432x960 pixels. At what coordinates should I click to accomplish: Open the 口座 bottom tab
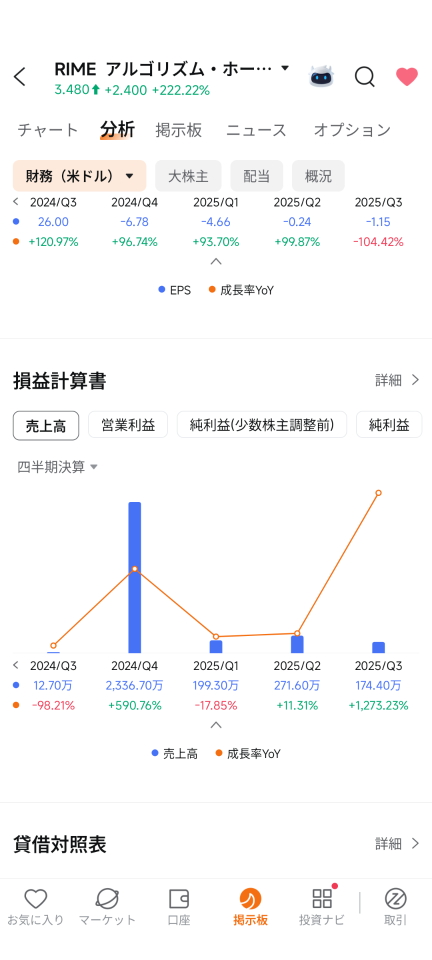[179, 907]
